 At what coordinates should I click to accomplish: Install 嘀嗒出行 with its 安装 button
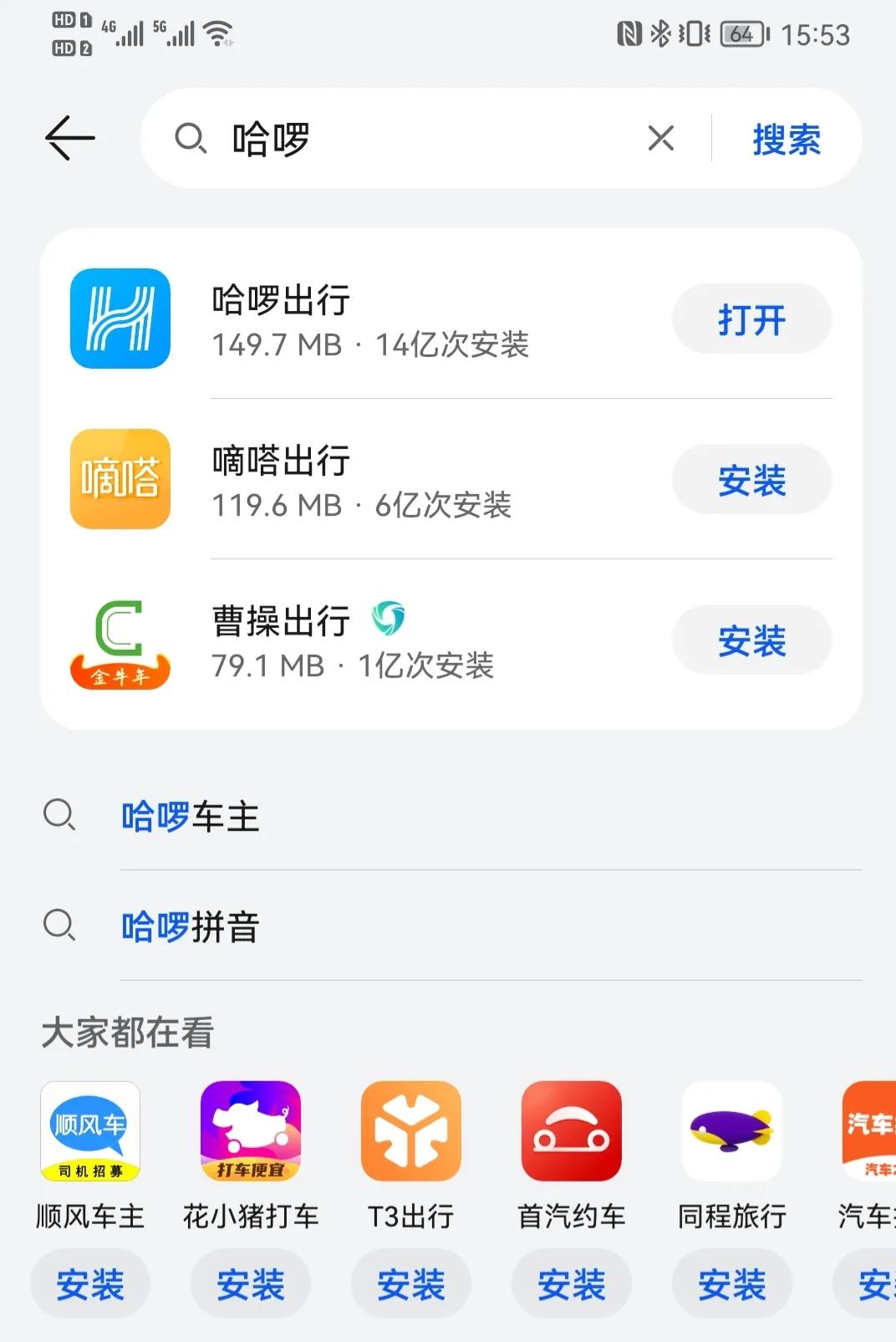pyautogui.click(x=751, y=479)
